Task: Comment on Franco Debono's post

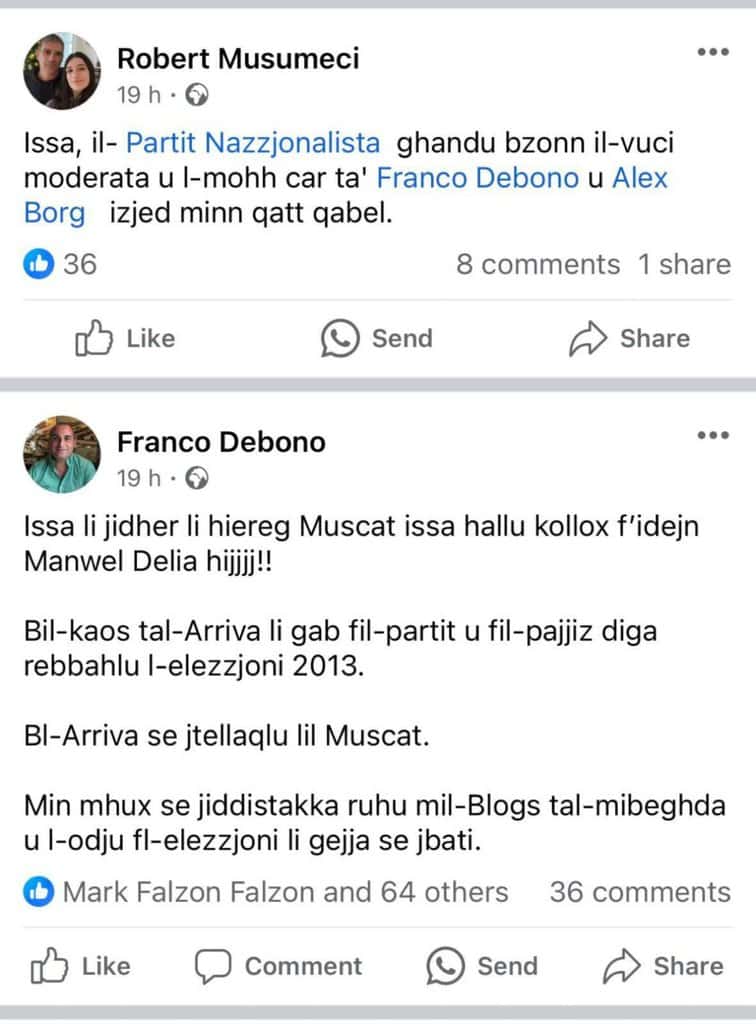Action: click(x=277, y=966)
